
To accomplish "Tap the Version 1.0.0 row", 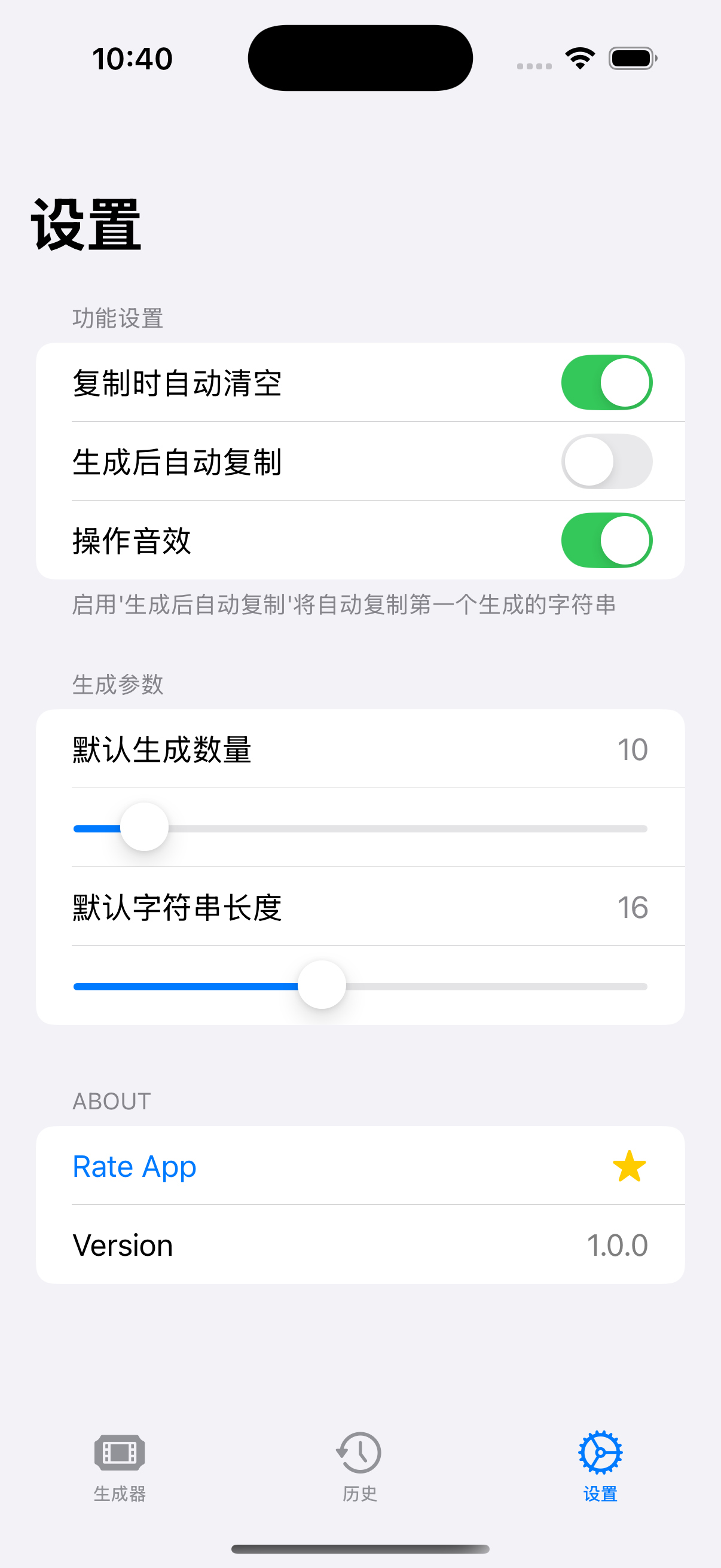I will coord(360,1244).
